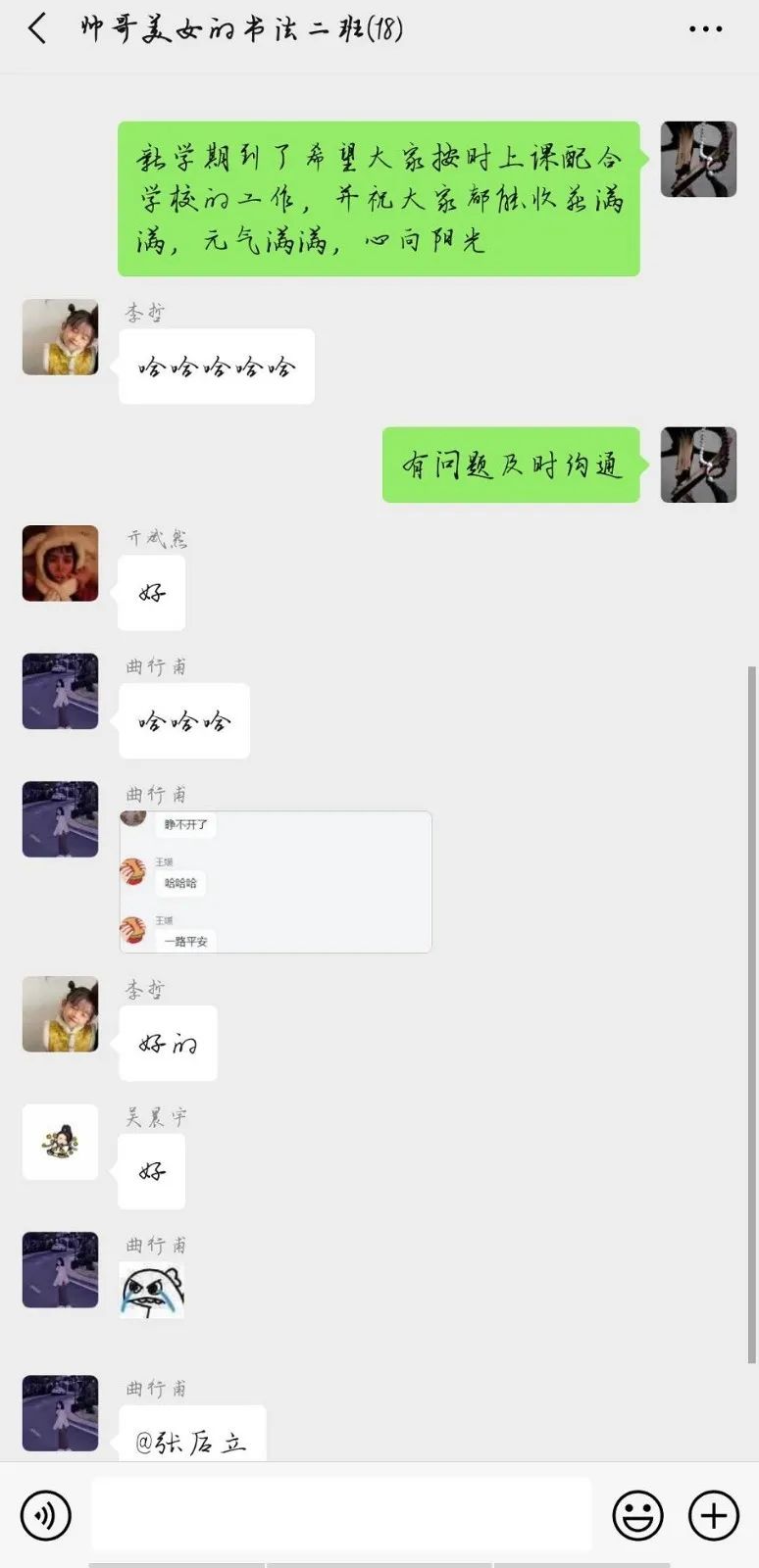The height and width of the screenshot is (1568, 759).
Task: View own avatar beside 有问题及时沟通 message
Action: tap(698, 465)
